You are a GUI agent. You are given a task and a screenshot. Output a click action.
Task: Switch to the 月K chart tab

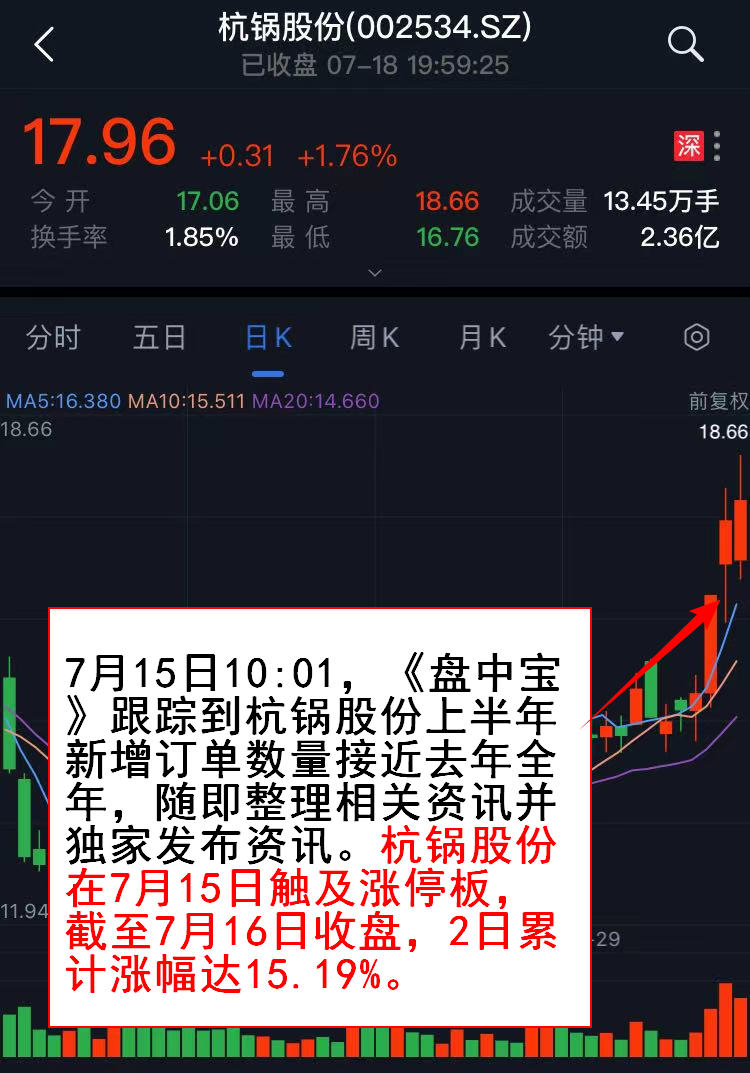coord(483,338)
